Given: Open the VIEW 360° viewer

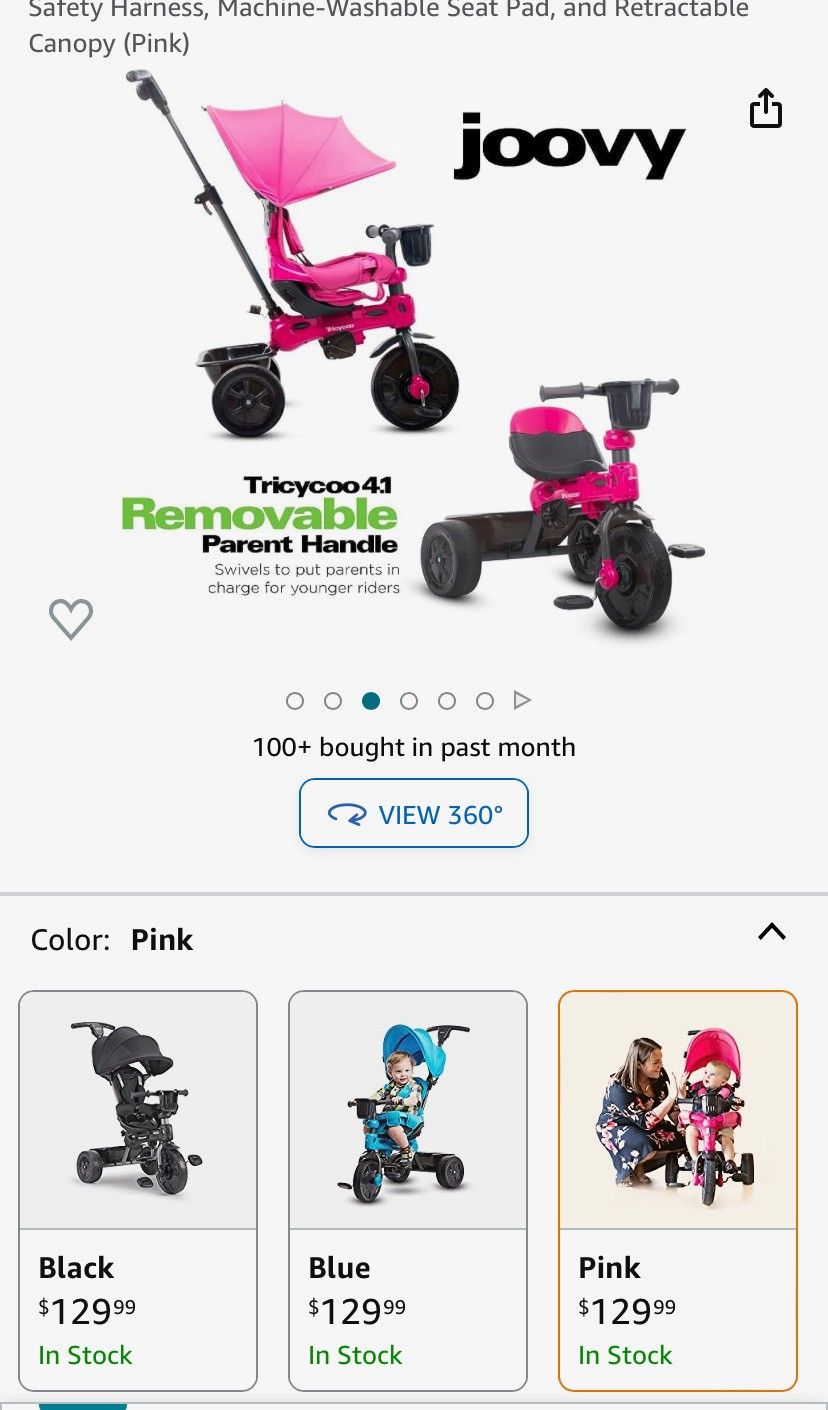Looking at the screenshot, I should pyautogui.click(x=414, y=813).
